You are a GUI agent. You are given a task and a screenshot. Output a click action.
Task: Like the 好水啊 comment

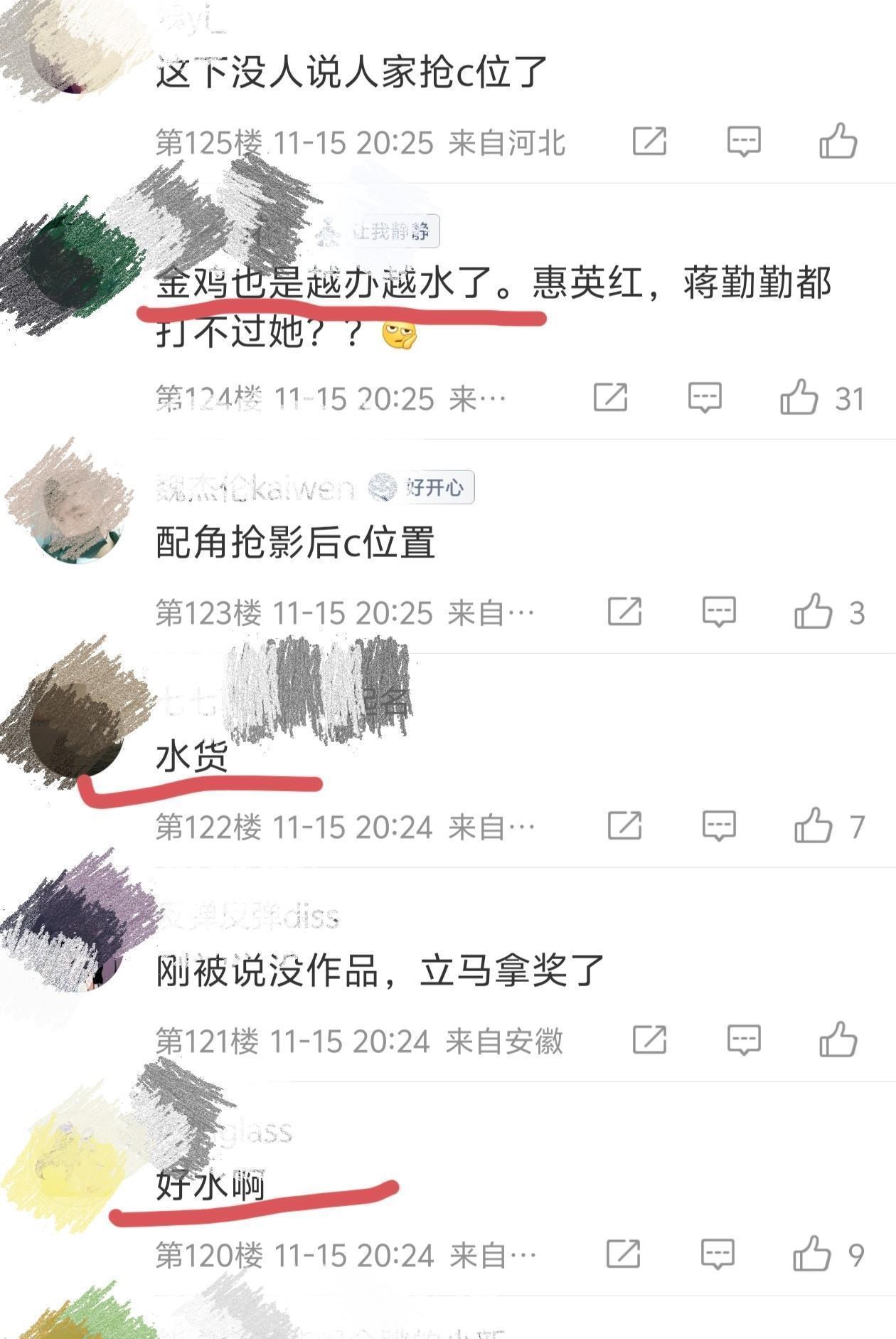tap(811, 1254)
